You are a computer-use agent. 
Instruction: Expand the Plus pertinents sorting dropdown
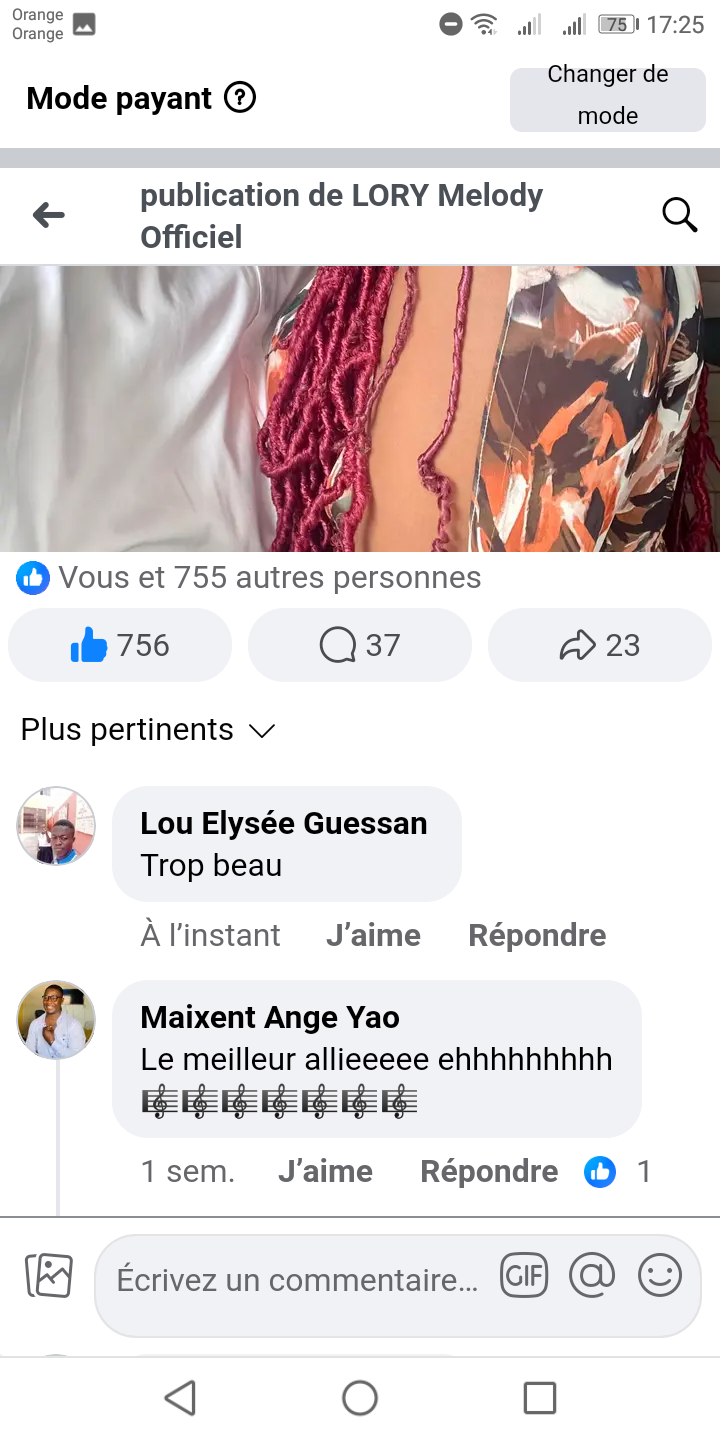pos(148,730)
